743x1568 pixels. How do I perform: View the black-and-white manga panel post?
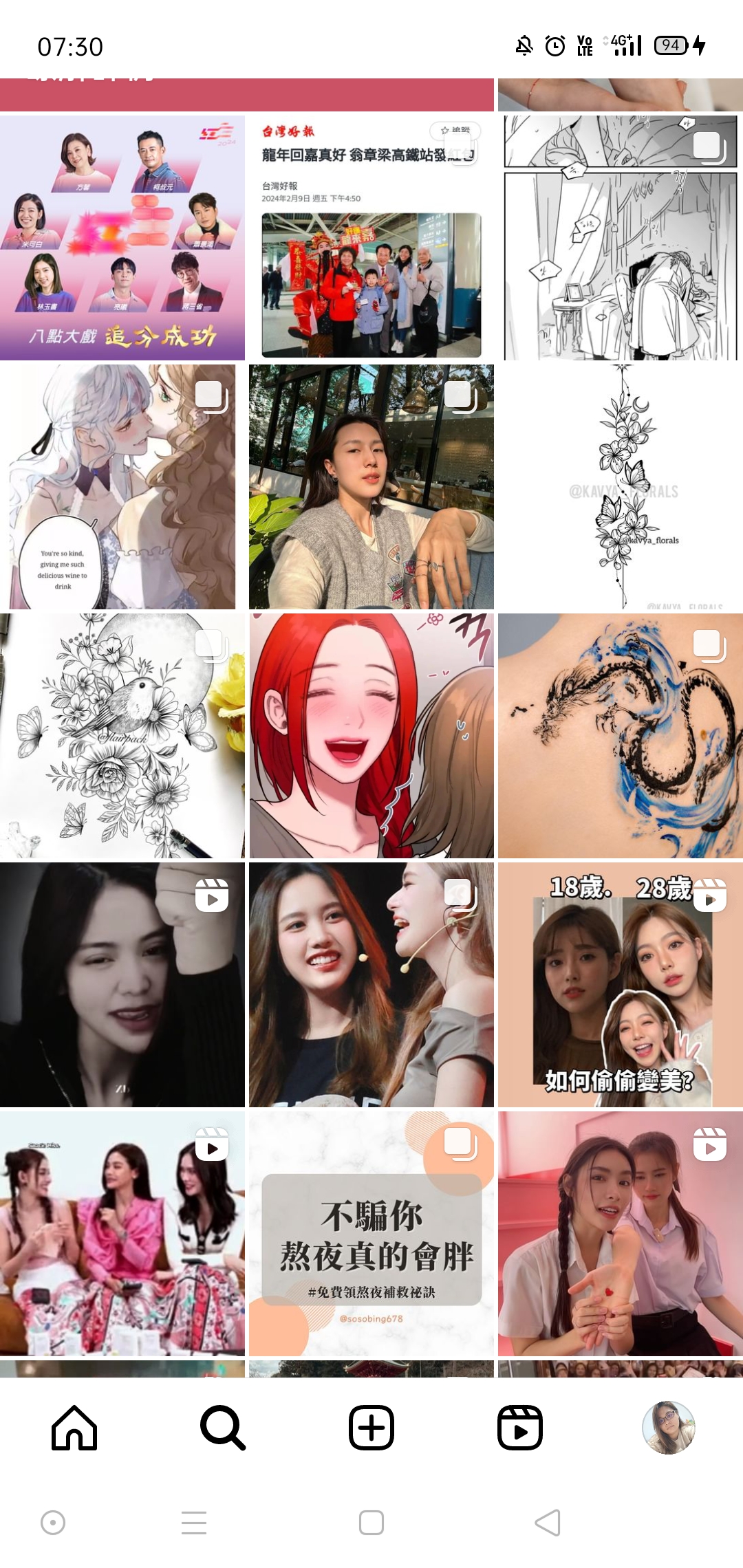[621, 238]
